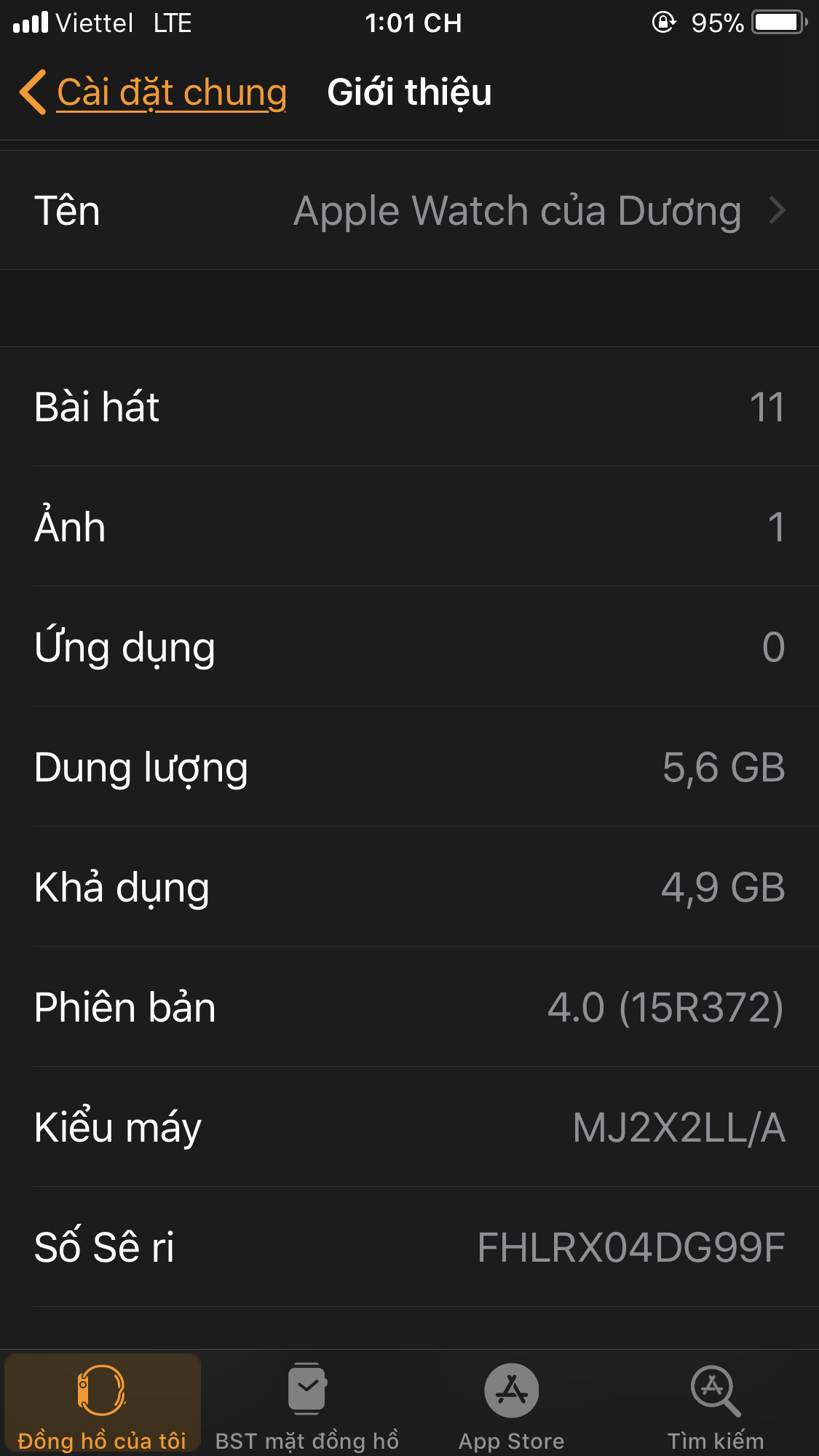819x1456 pixels.
Task: Open the Tìm kiếm tab
Action: point(716,1404)
